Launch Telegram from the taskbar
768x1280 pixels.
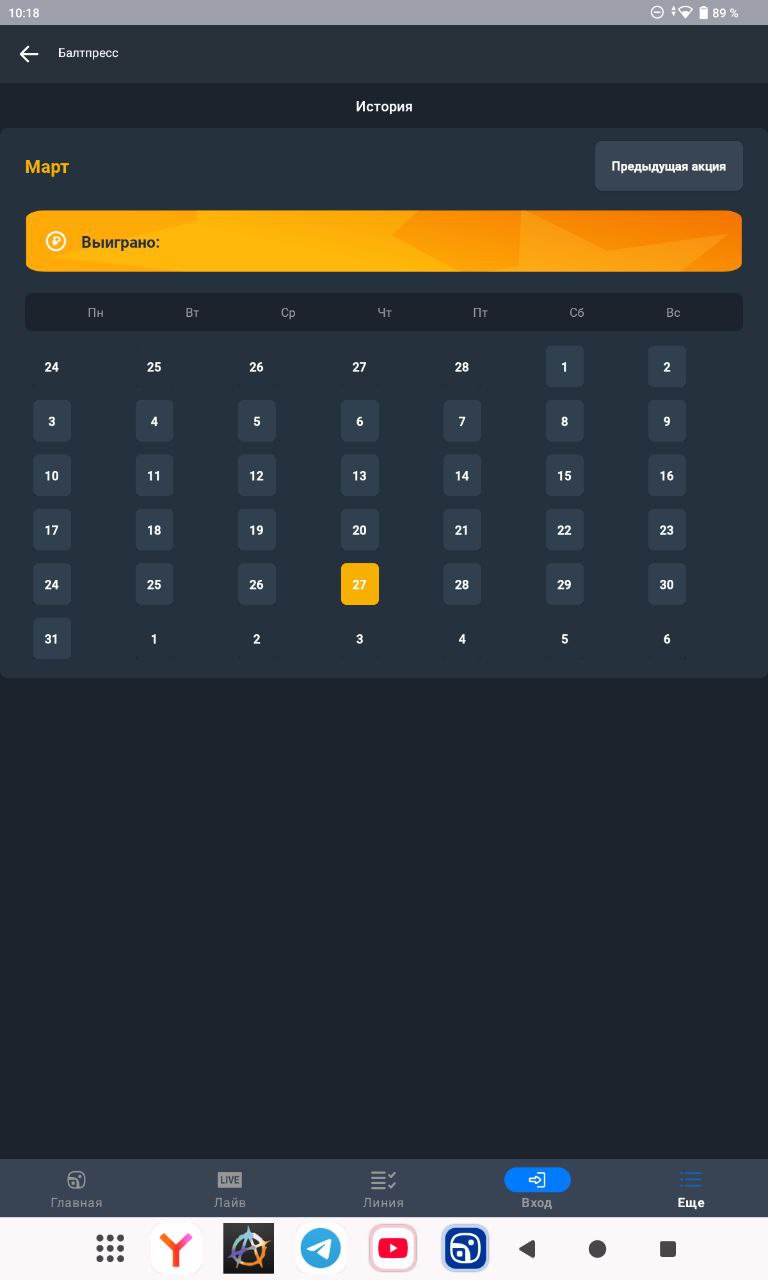click(321, 1249)
